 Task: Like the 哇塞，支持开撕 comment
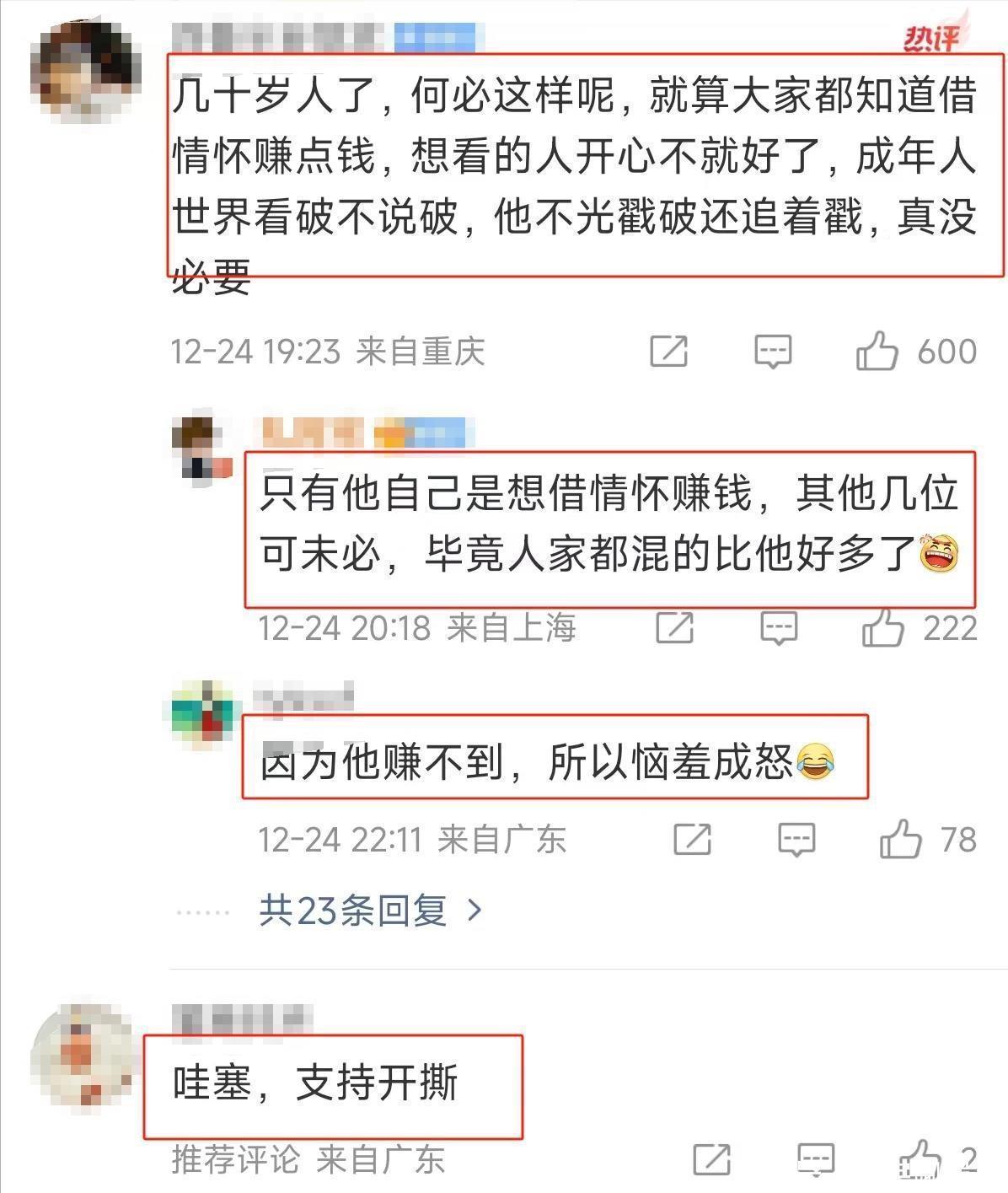pyautogui.click(x=920, y=1158)
